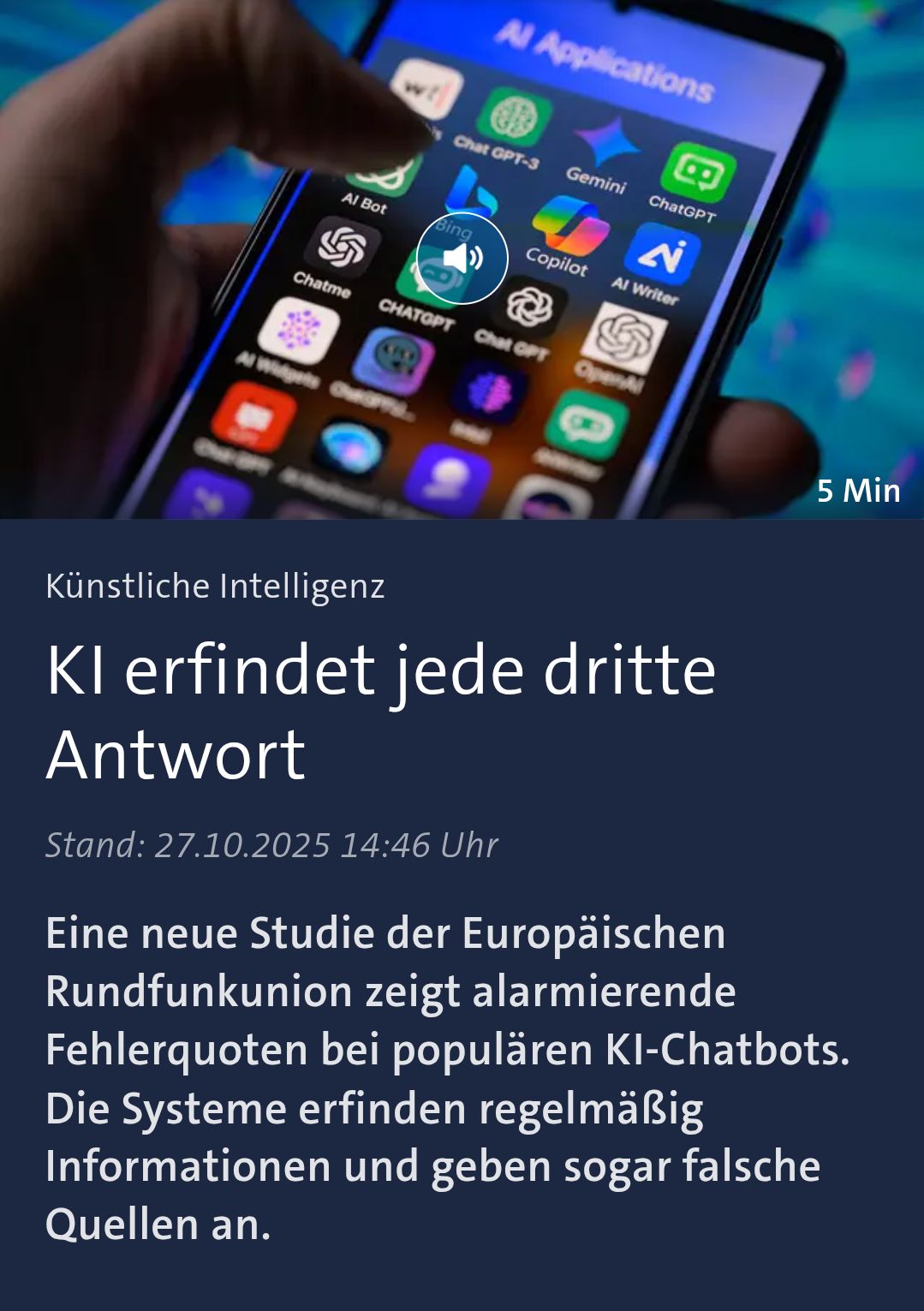Open the article 'KI erfindet jede dritte Antwort'
924x1311 pixels.
coord(380,712)
